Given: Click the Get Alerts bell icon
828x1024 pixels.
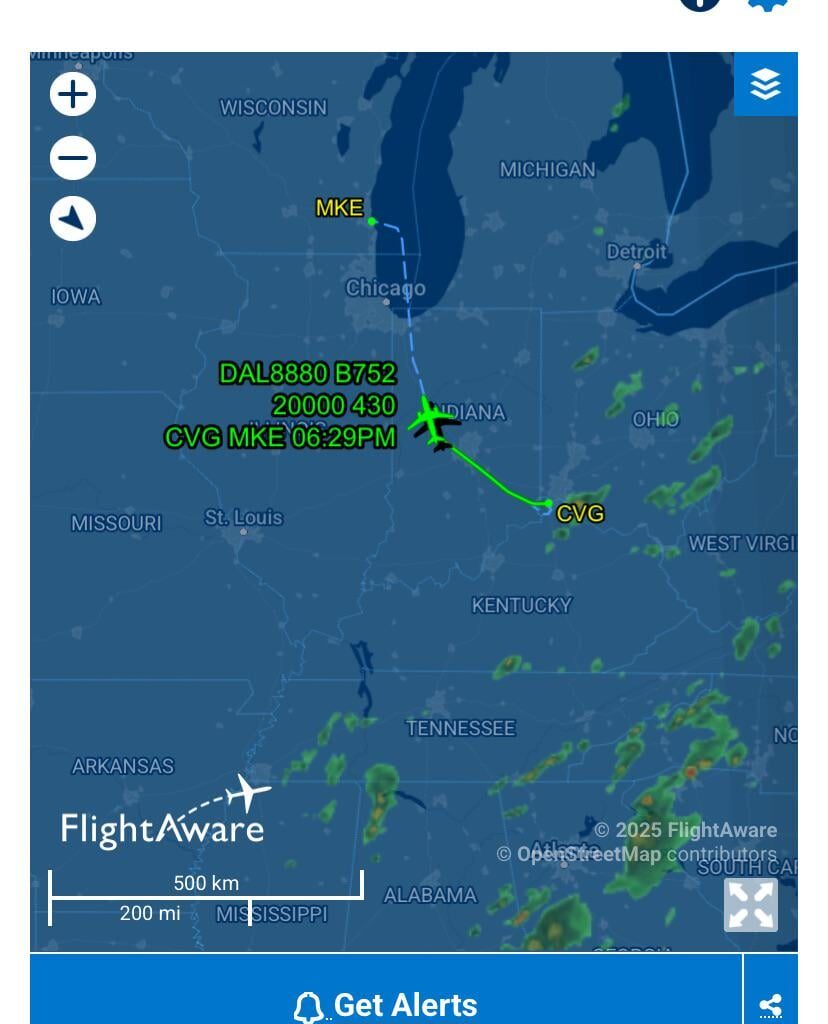Looking at the screenshot, I should click(310, 1006).
